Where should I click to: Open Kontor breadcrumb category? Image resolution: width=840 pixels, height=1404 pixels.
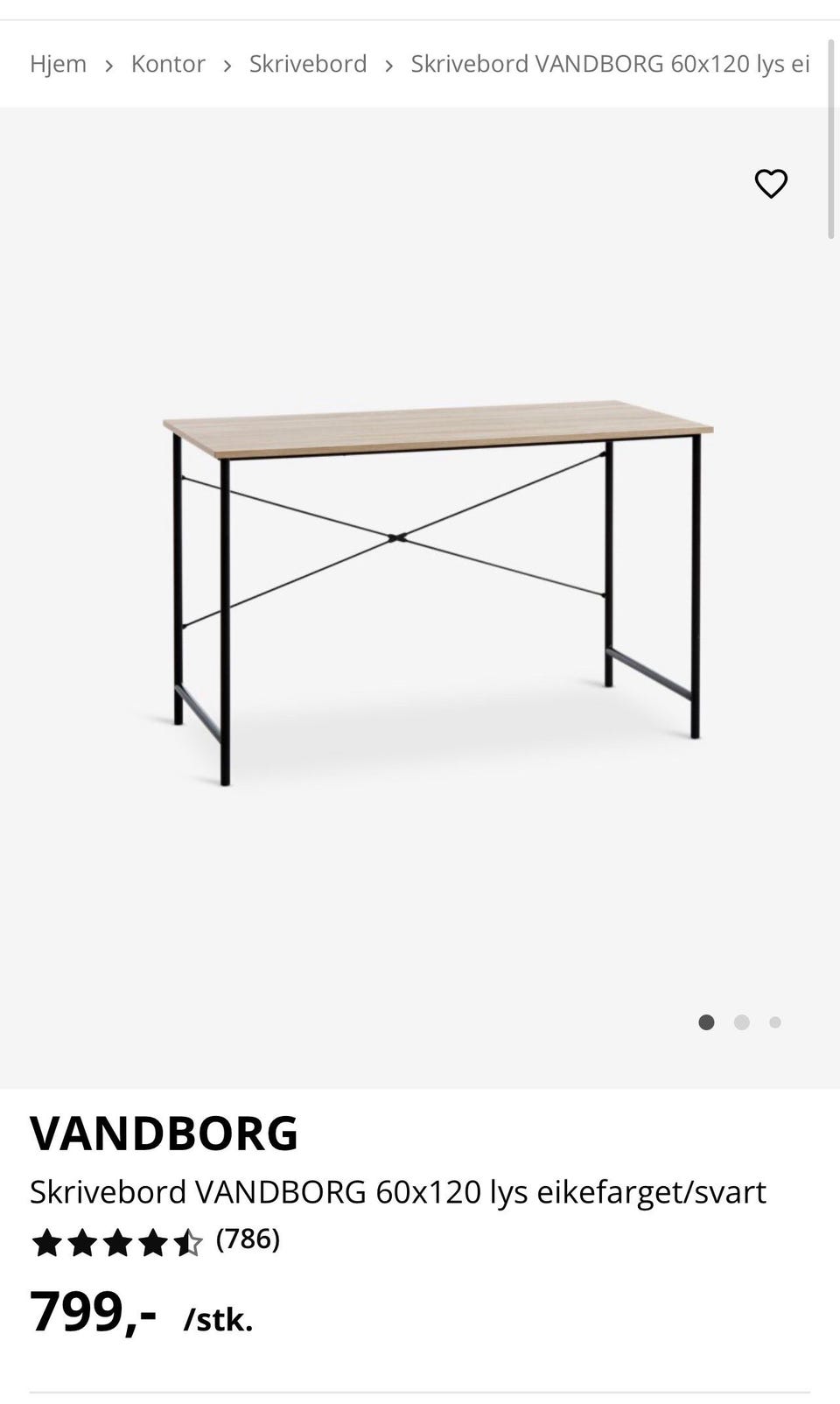pyautogui.click(x=168, y=64)
